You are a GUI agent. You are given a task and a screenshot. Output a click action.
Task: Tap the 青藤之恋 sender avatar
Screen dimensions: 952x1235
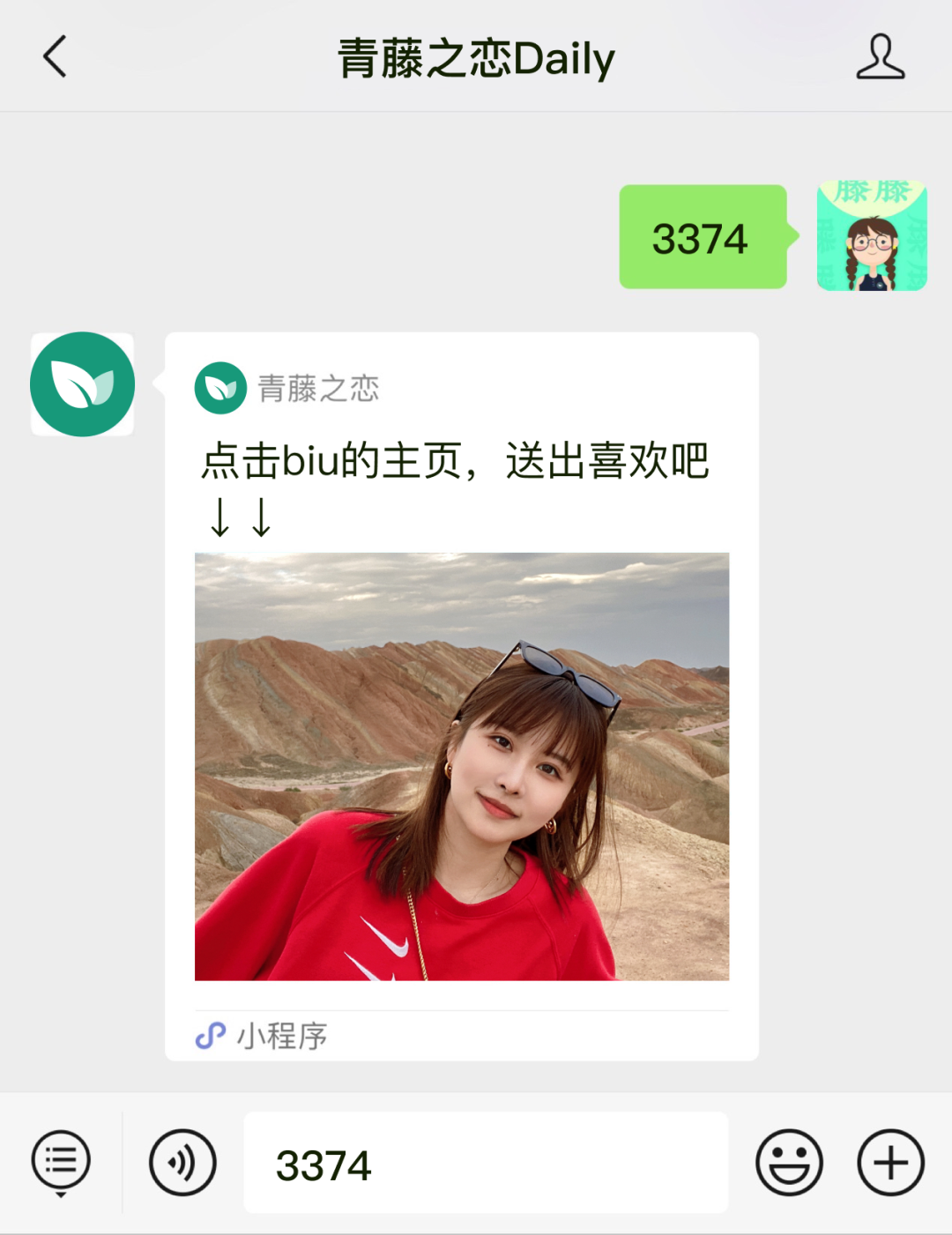tap(82, 384)
